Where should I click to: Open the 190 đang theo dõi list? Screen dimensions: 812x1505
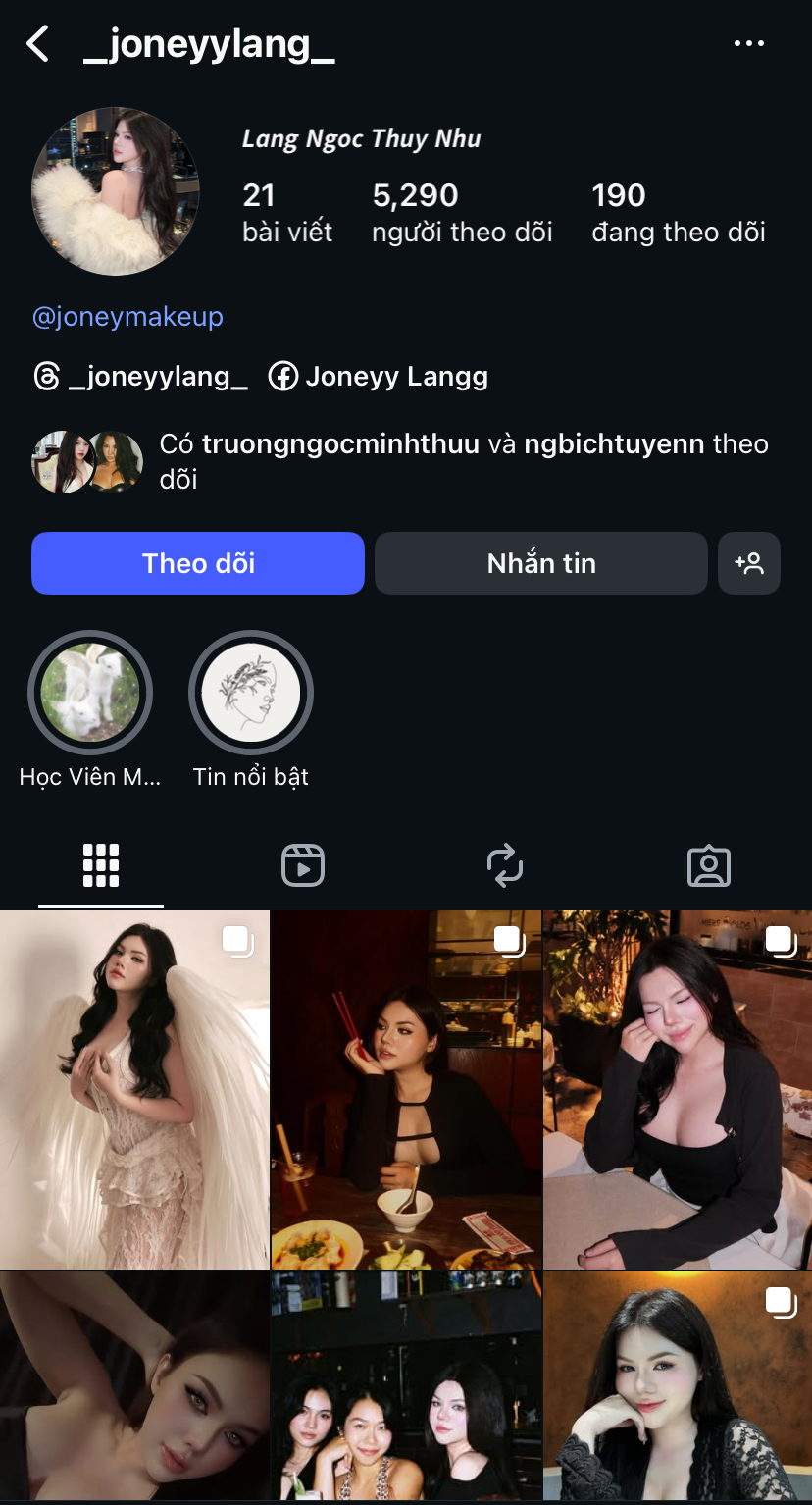678,213
